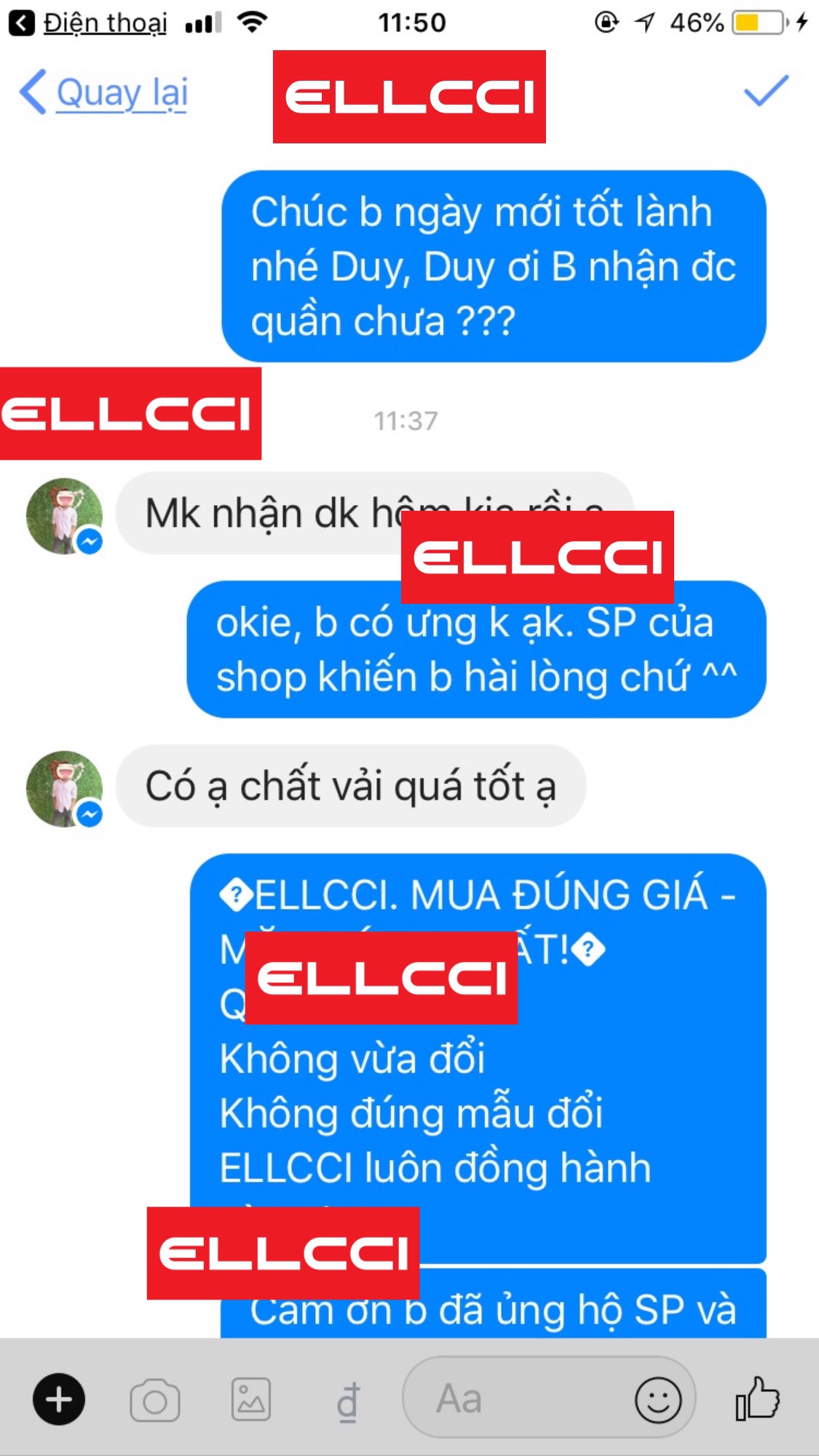
Task: Open the plus attachments menu
Action: tap(59, 1399)
